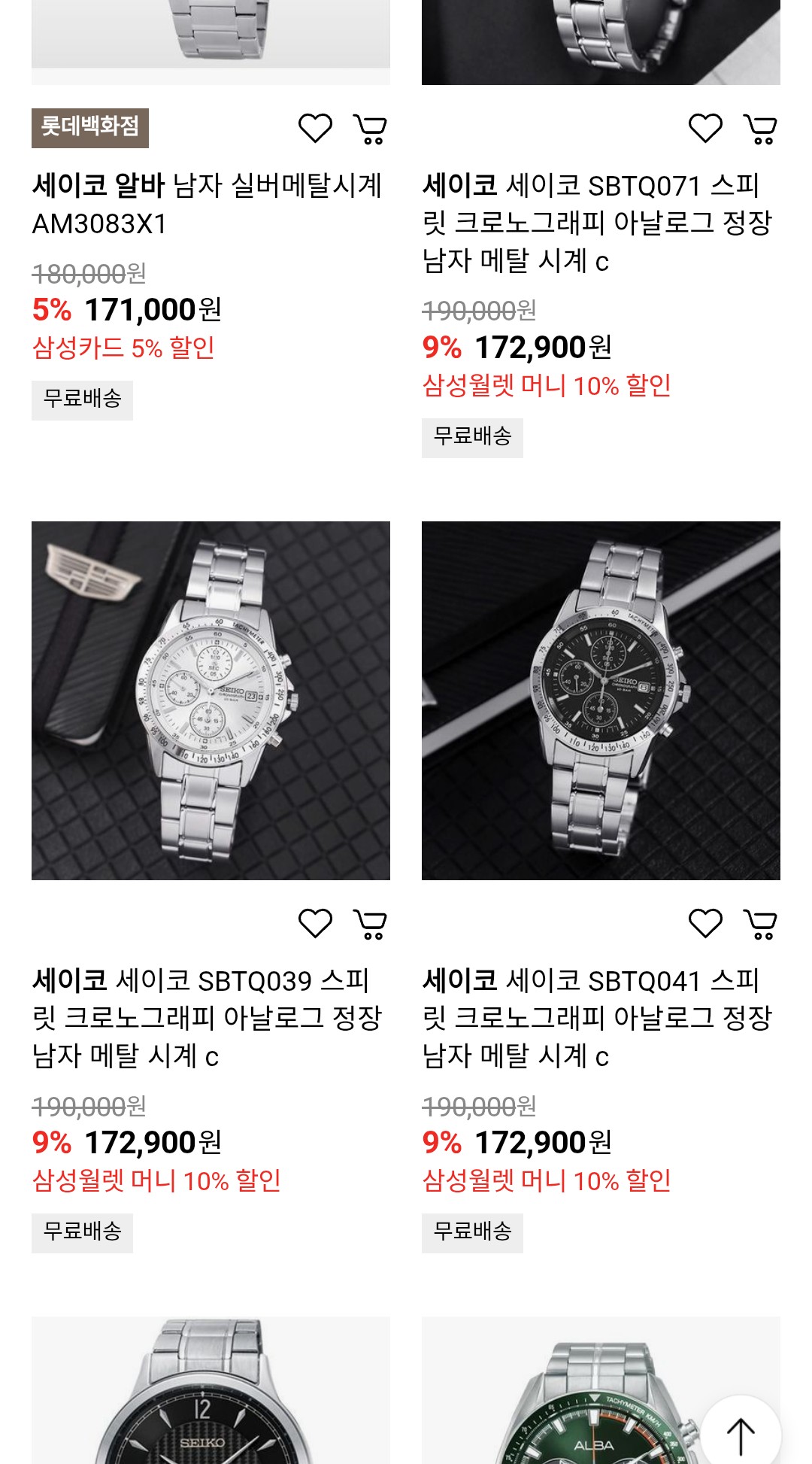Screen dimensions: 812x1464
Task: Tap the cart icon for 세이코 SBTQ041
Action: point(760,925)
